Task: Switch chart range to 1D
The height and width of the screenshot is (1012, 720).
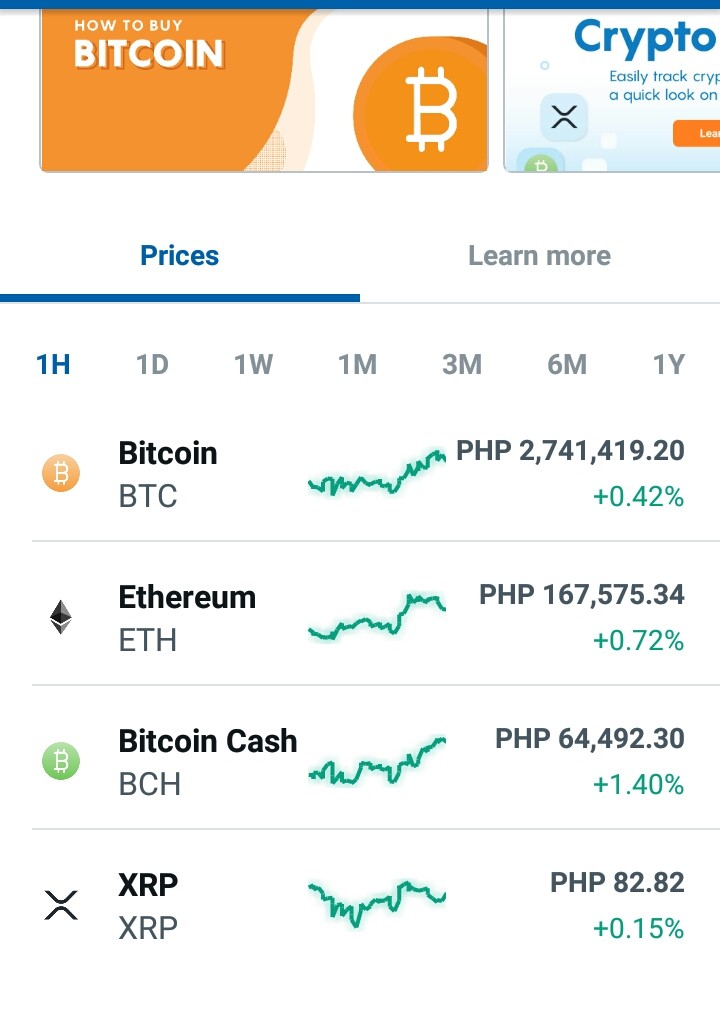Action: 152,365
